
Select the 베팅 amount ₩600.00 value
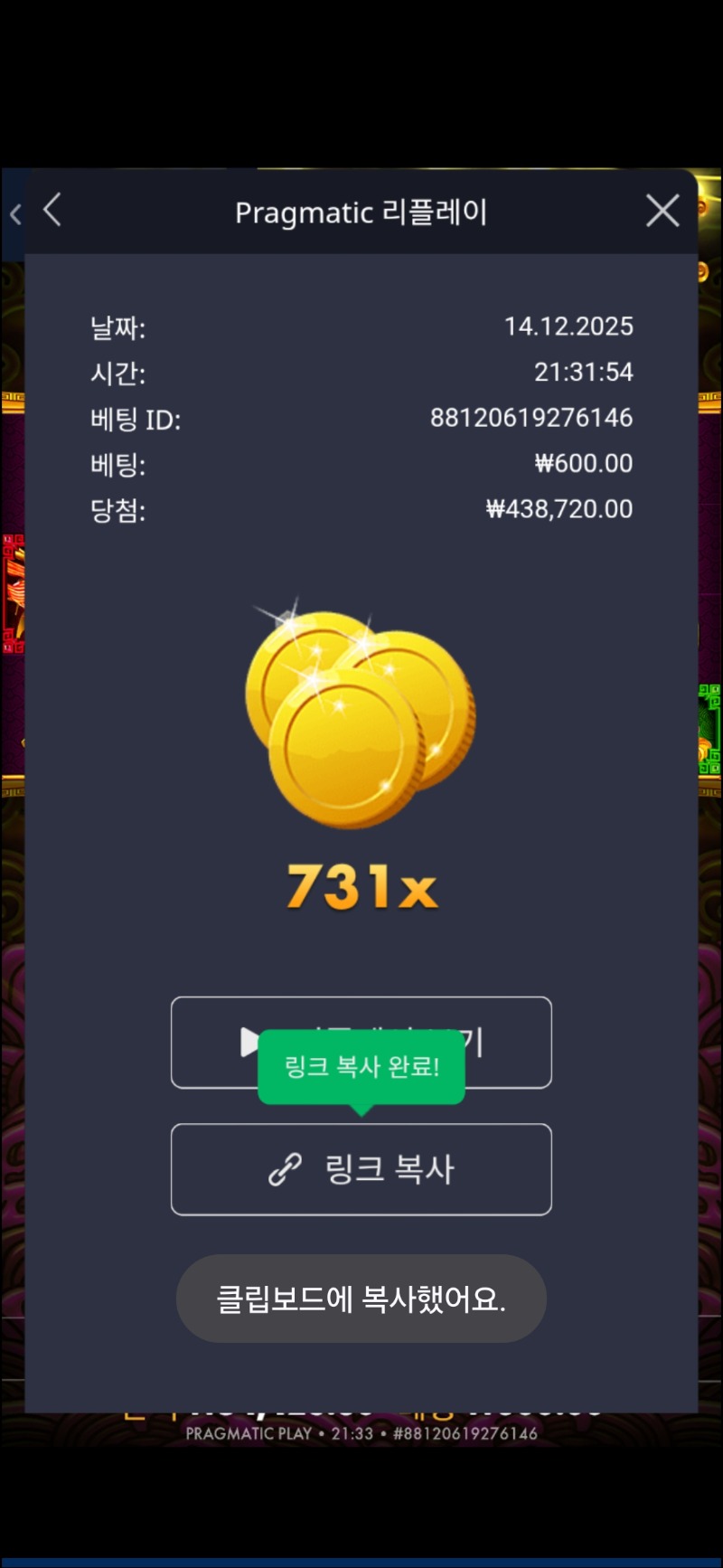click(x=583, y=463)
